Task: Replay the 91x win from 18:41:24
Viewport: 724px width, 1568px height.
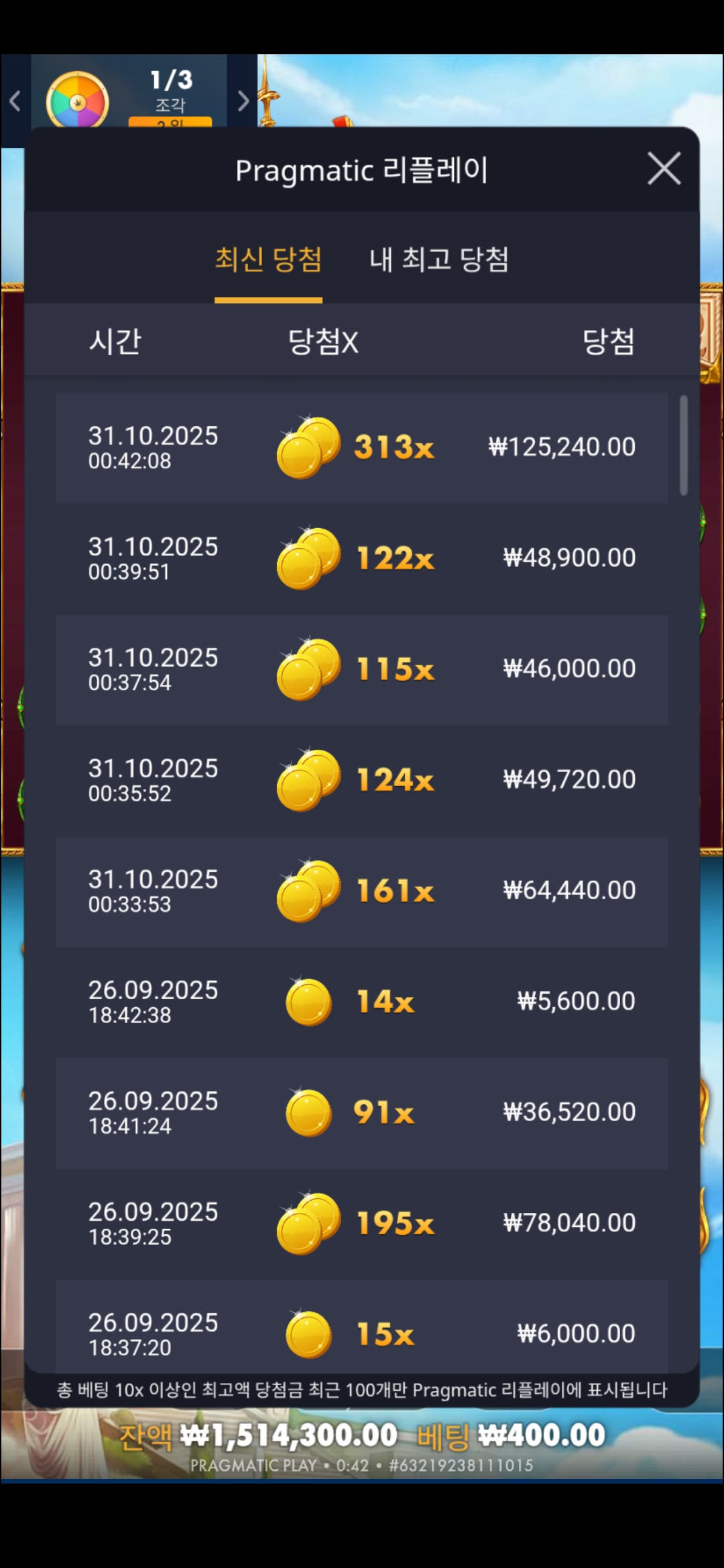Action: (362, 1112)
